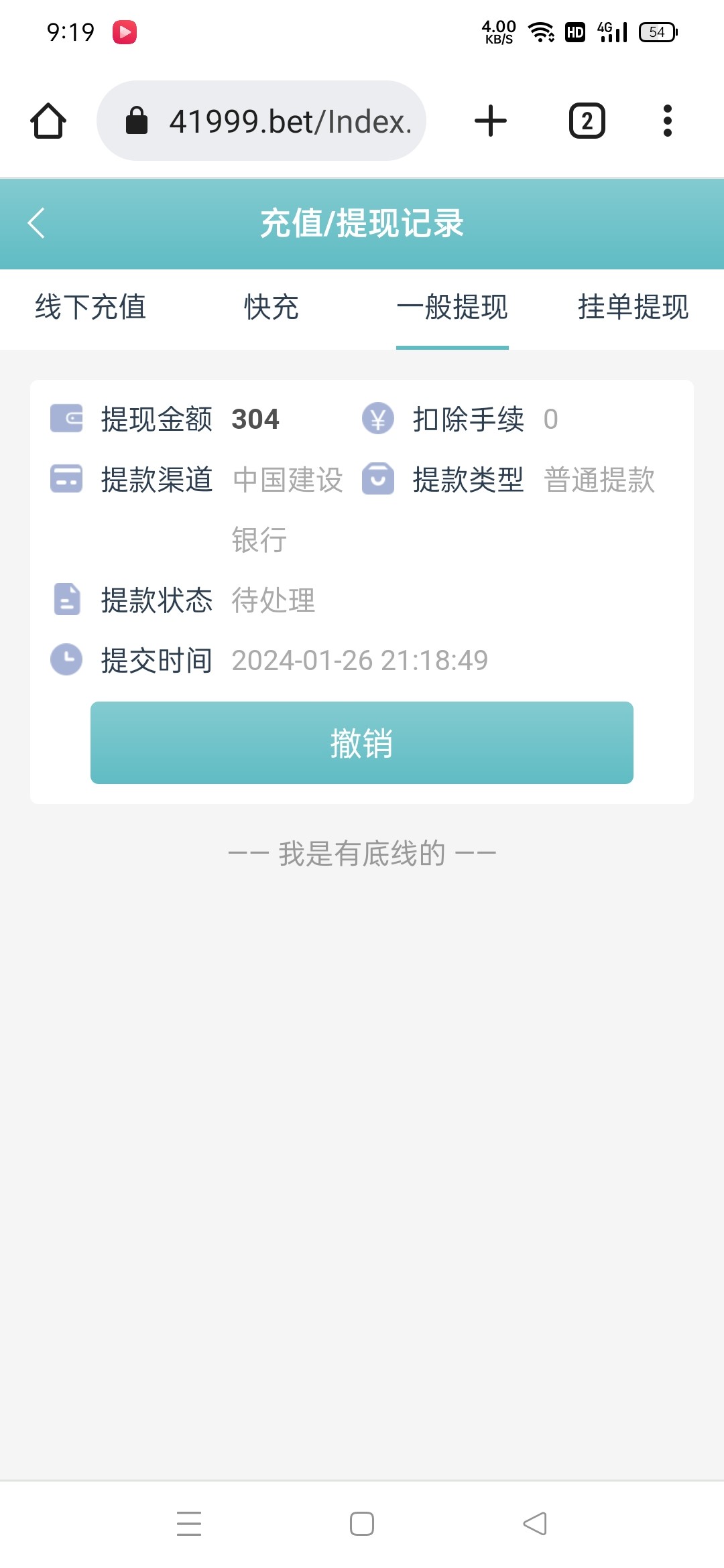724x1568 pixels.
Task: Switch to the 线下充值 tab
Action: [90, 308]
